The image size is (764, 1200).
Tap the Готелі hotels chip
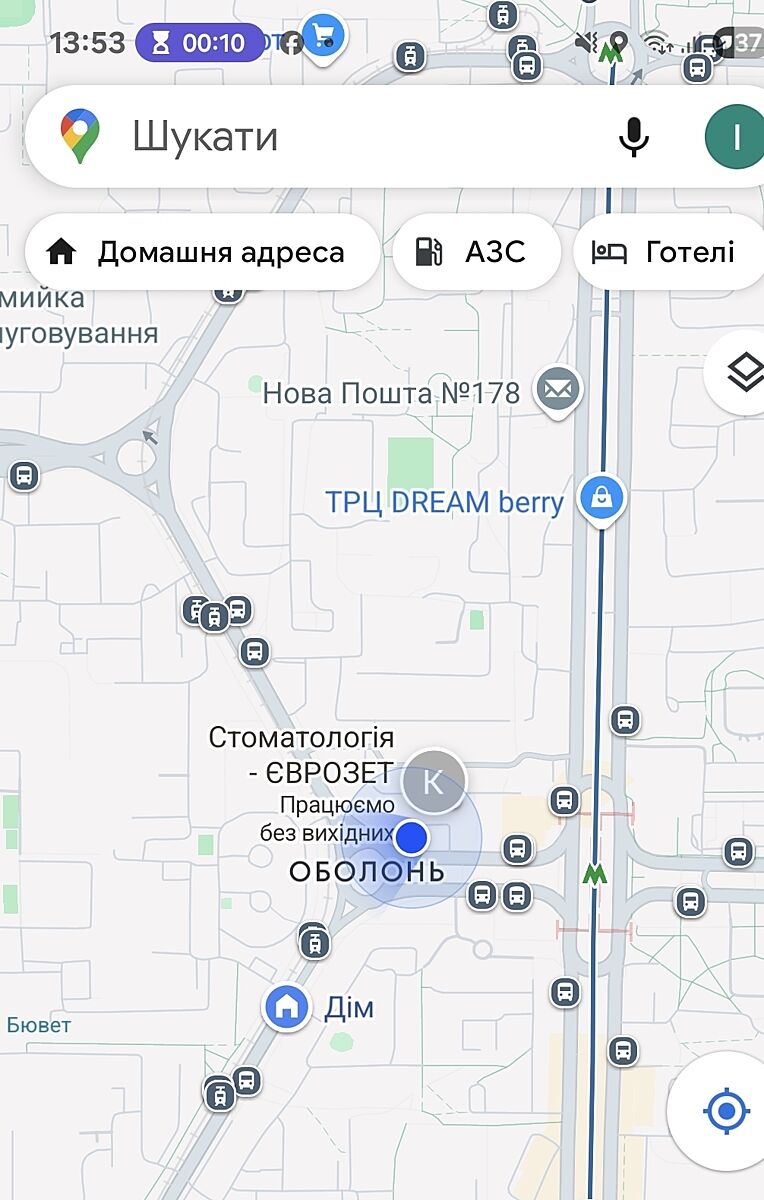pos(667,252)
